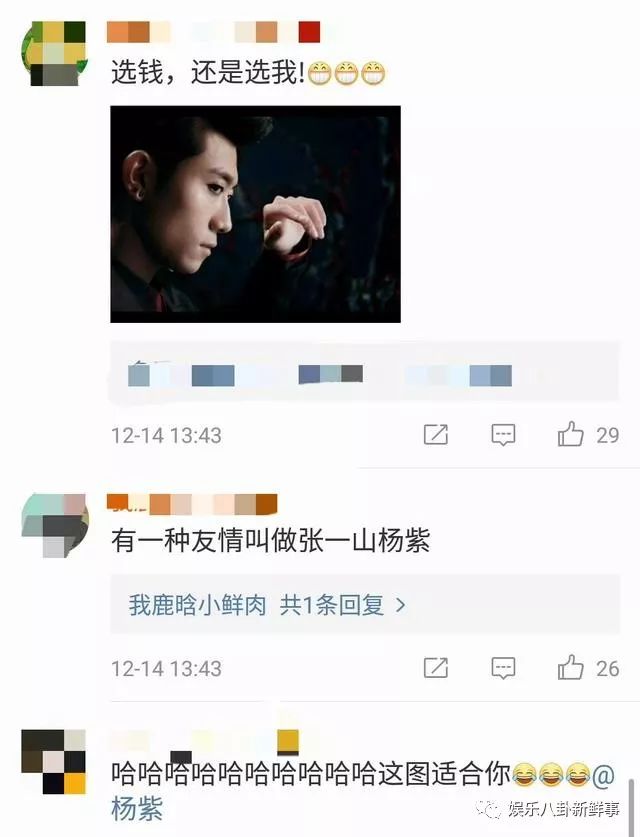Open the @杨紫 mention link

pos(137,808)
